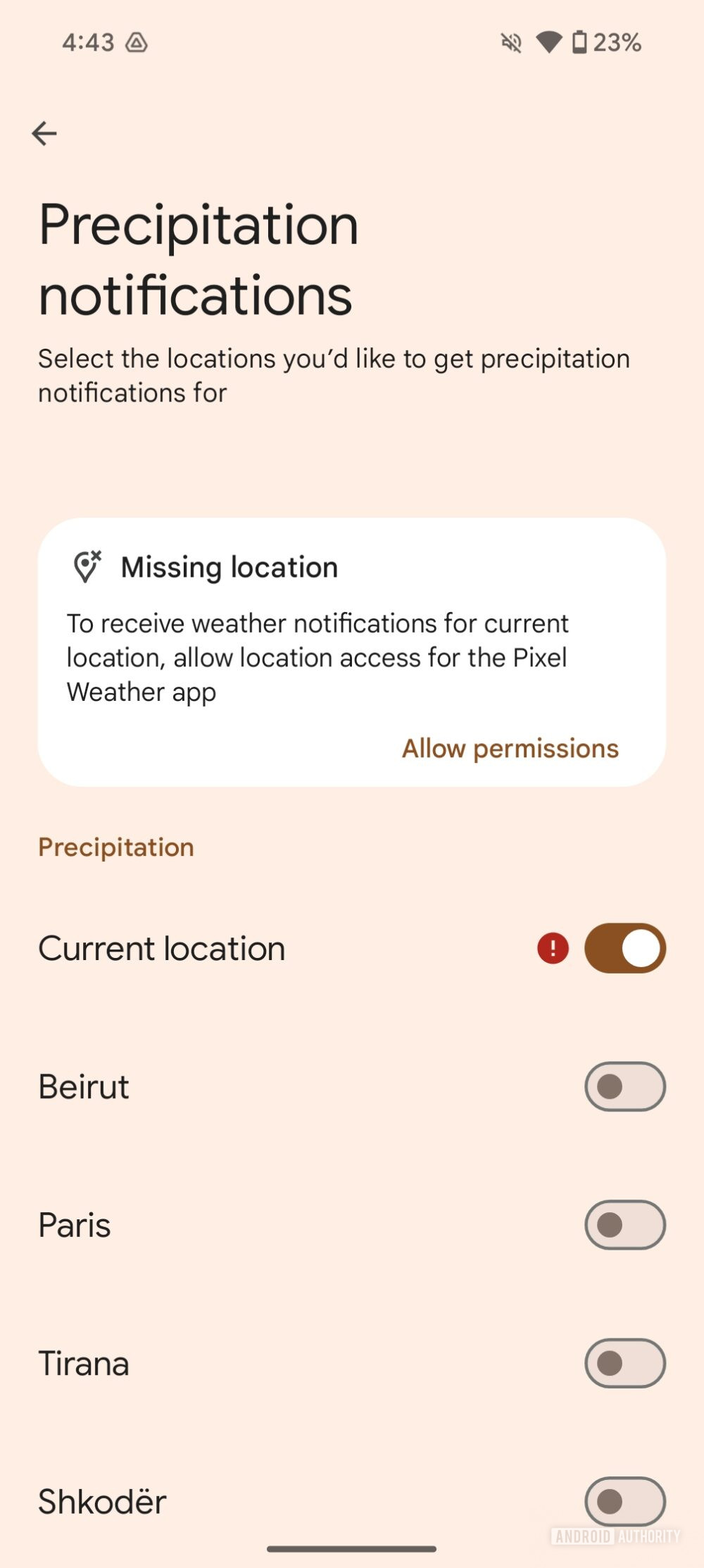Tap the red error badge beside Current location

553,948
